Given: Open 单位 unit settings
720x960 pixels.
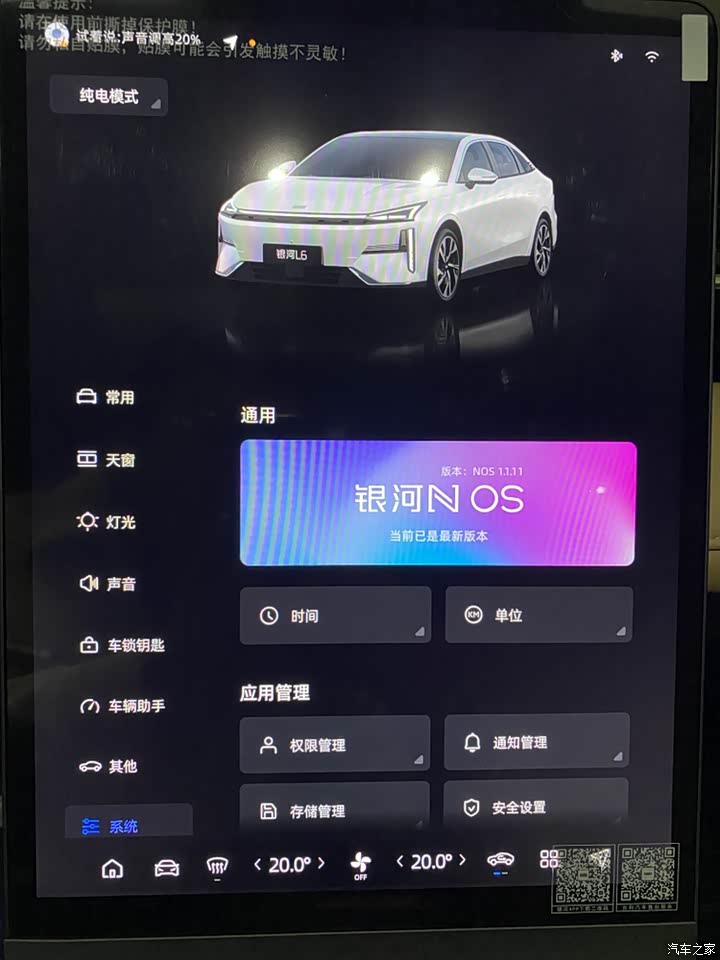Looking at the screenshot, I should point(538,616).
